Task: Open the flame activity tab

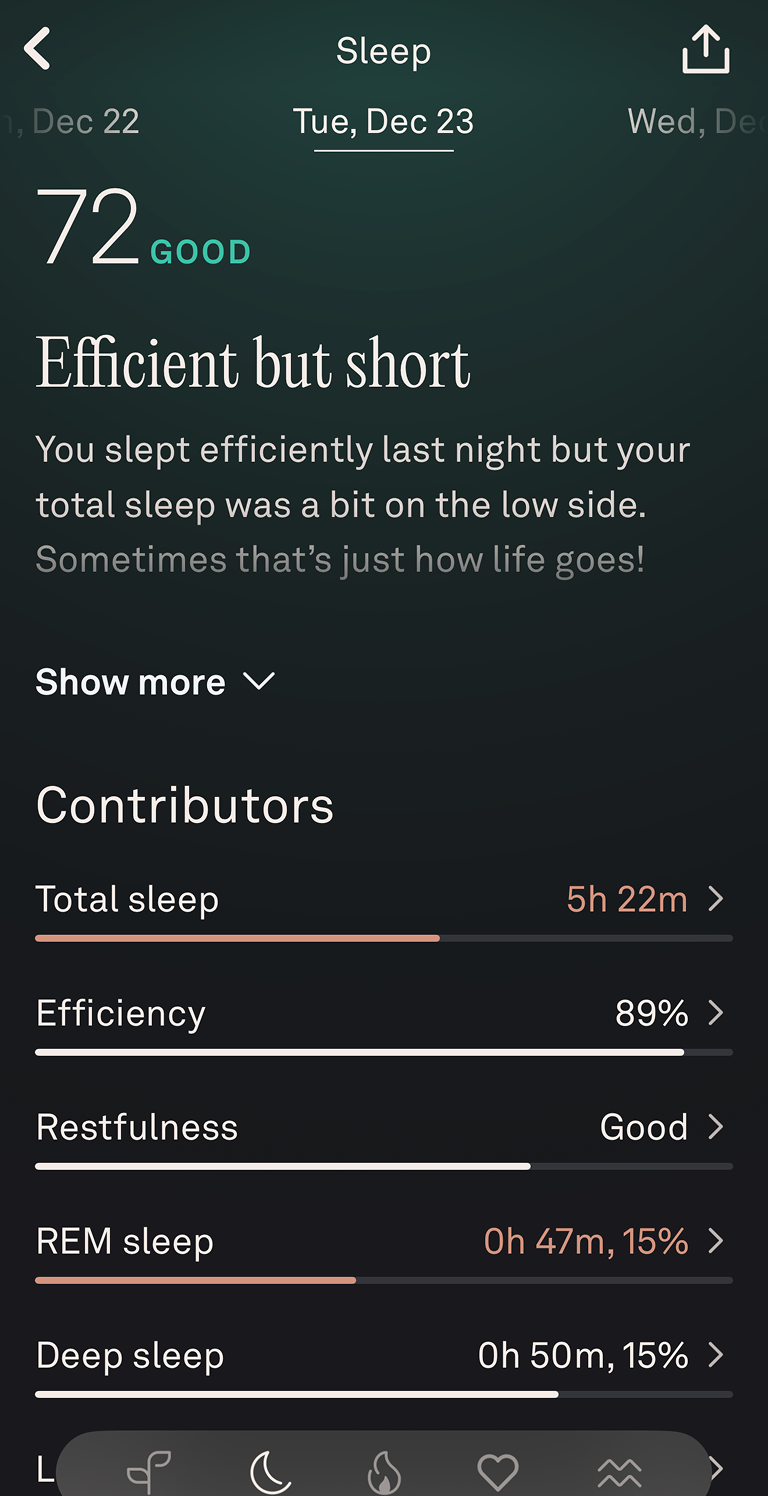Action: 384,1472
